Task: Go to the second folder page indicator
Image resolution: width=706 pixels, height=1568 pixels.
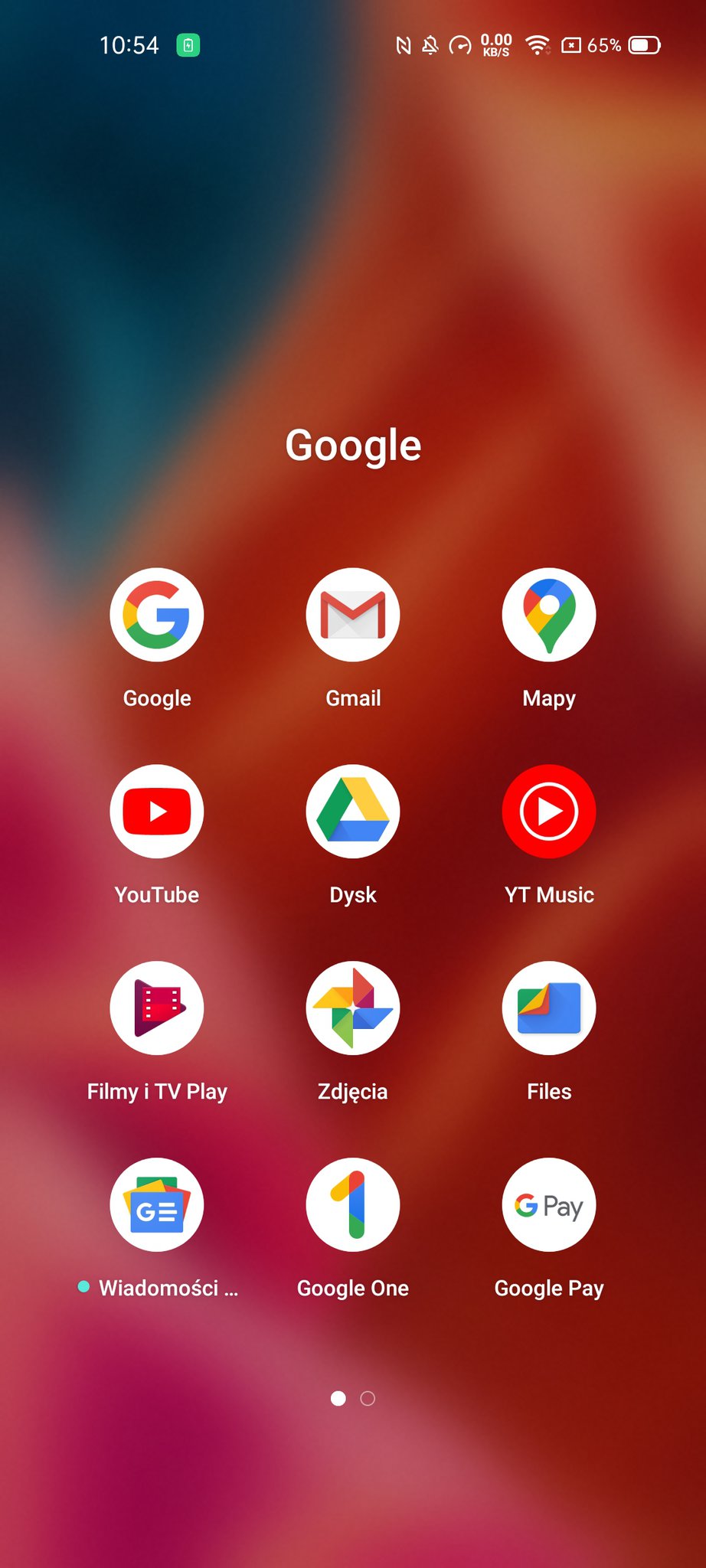Action: (x=368, y=1399)
